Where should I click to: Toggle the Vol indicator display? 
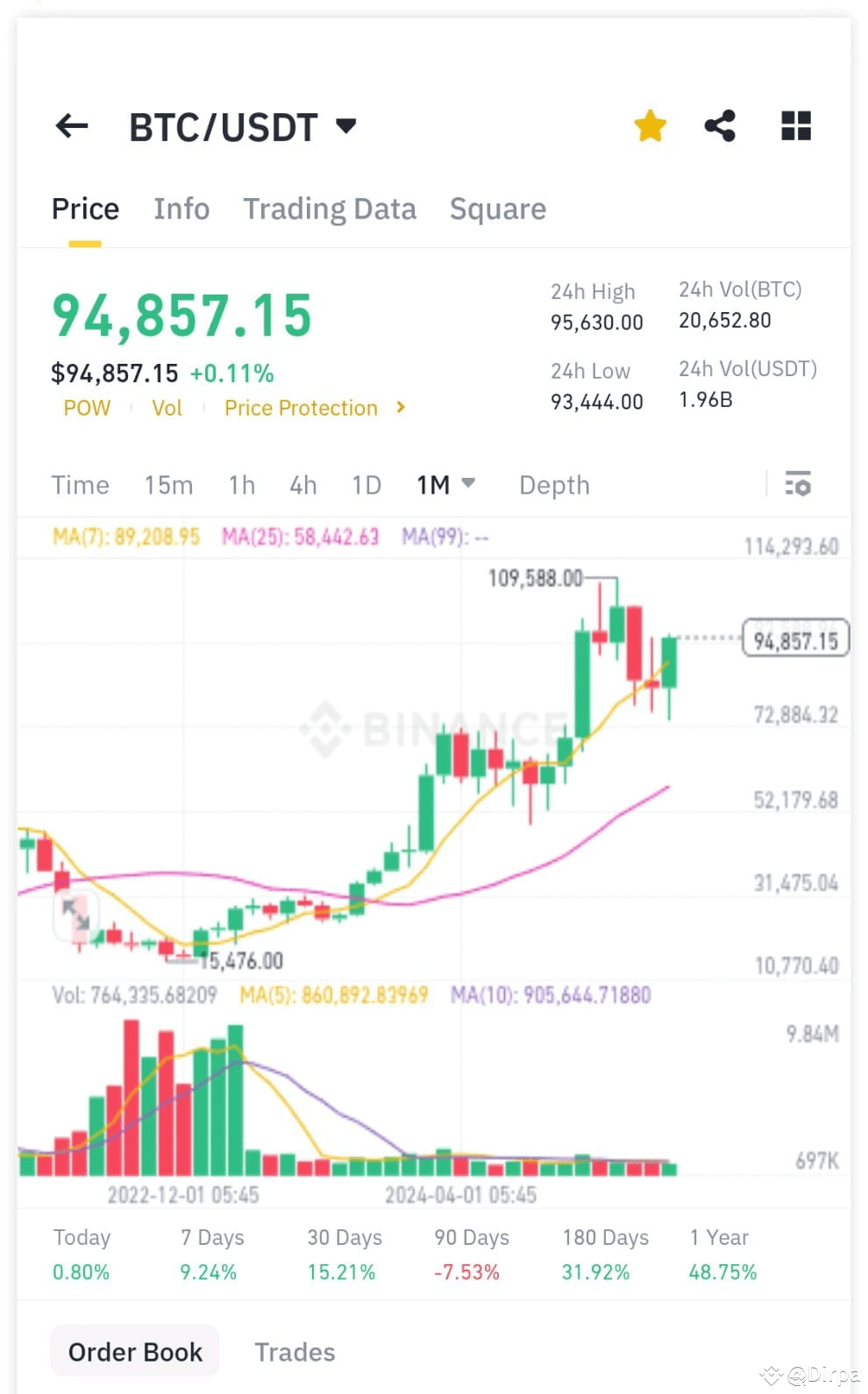click(x=167, y=407)
